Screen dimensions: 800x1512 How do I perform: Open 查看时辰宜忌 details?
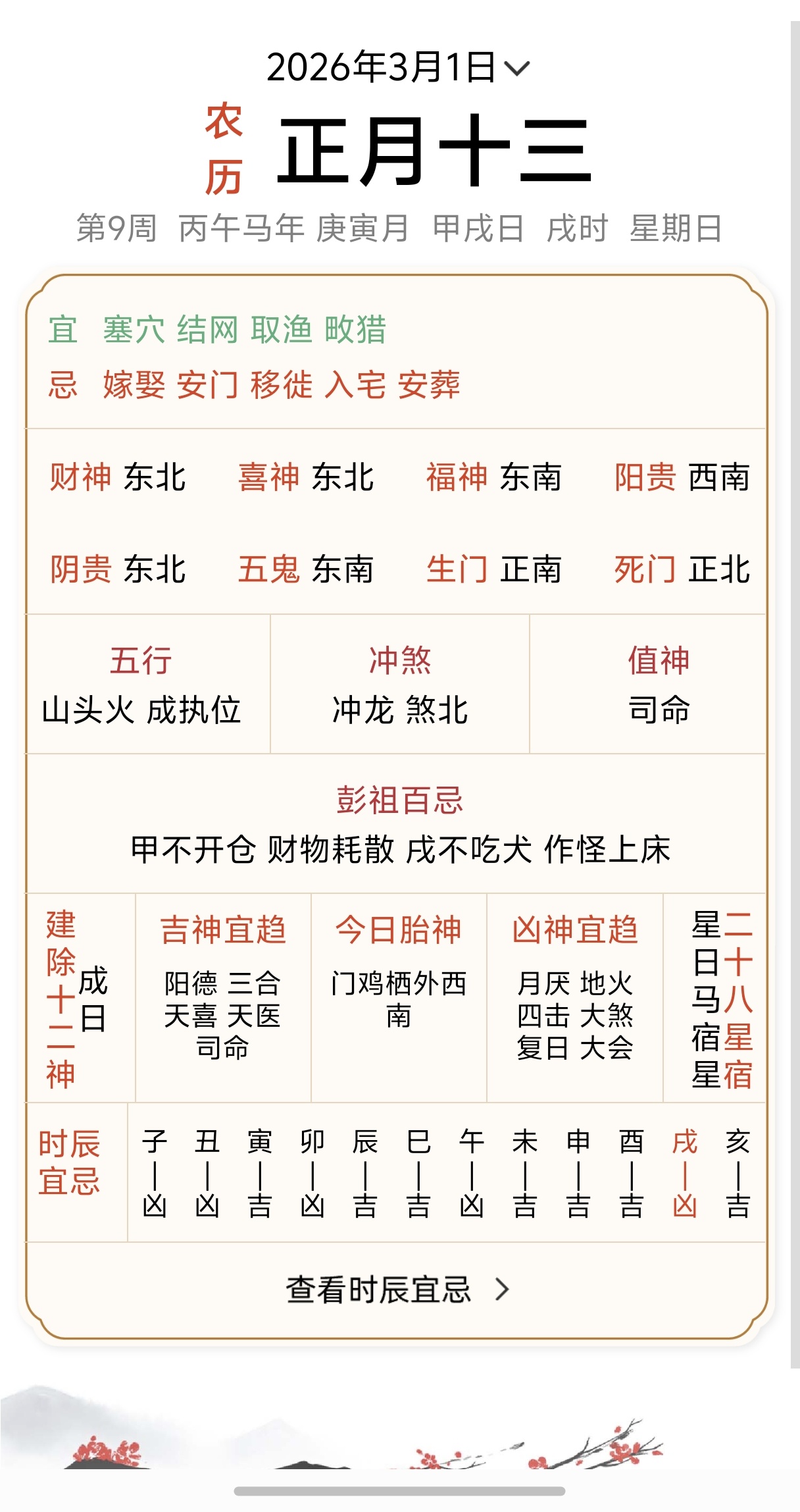click(x=397, y=1289)
